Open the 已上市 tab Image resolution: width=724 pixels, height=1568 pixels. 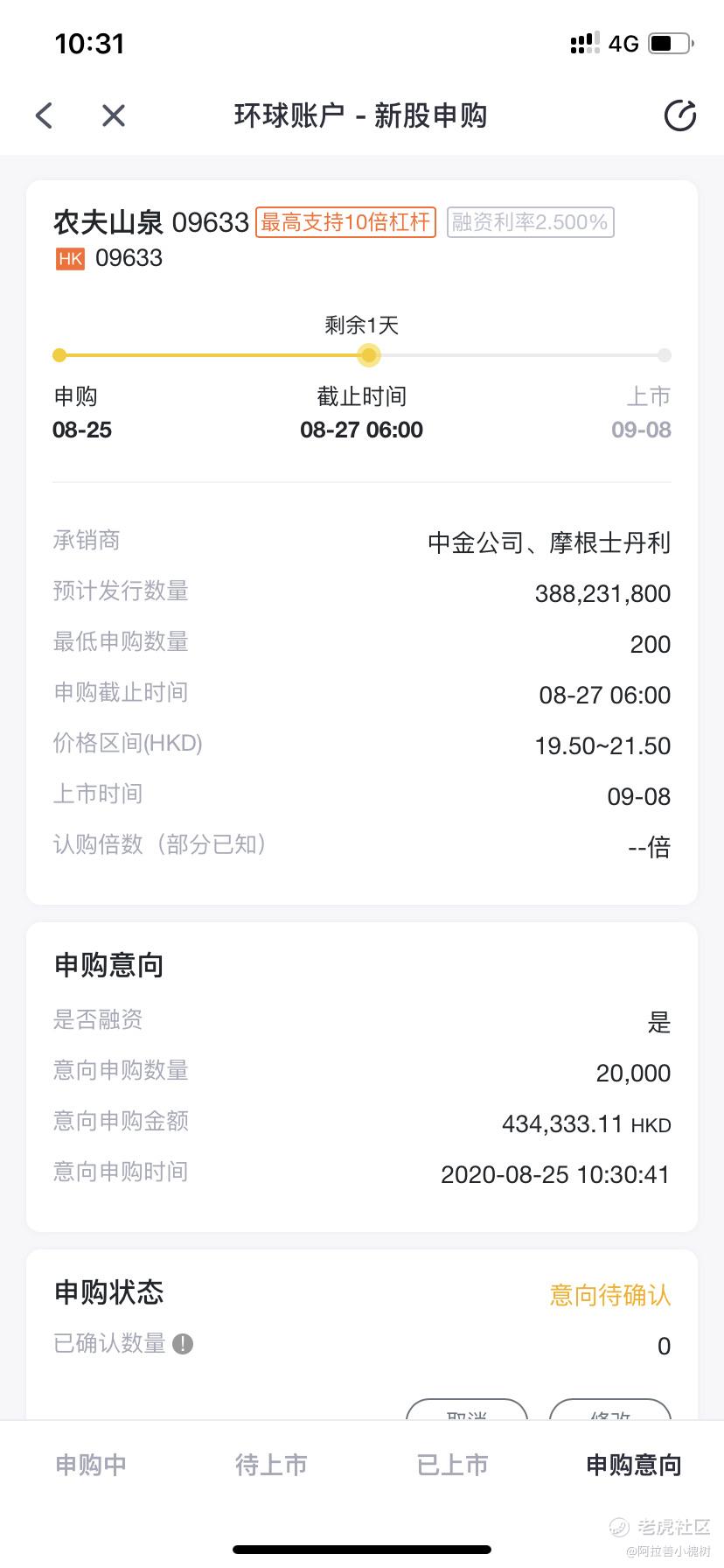coord(453,1465)
